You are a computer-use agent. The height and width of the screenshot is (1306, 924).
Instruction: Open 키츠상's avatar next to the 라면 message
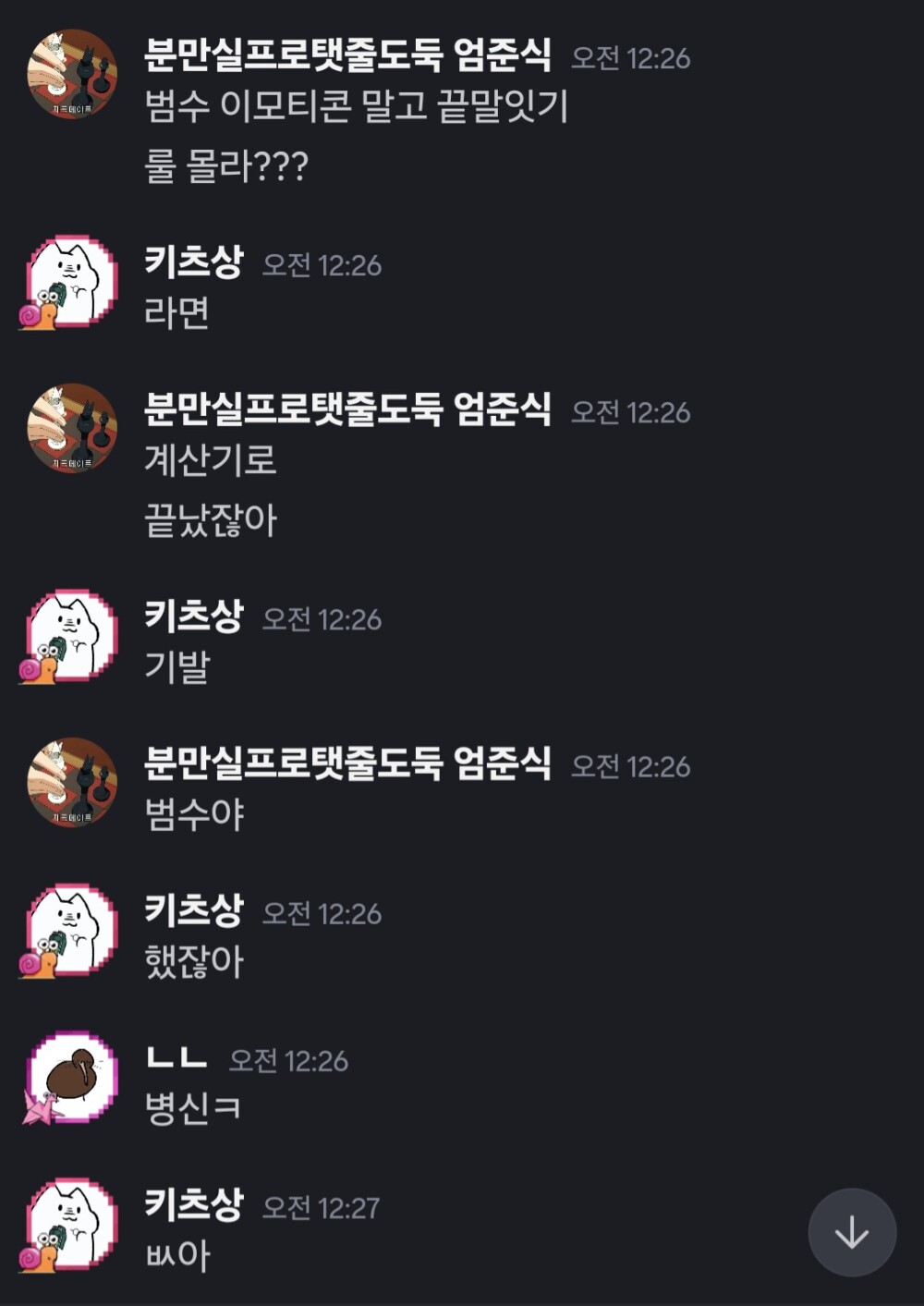point(71,281)
